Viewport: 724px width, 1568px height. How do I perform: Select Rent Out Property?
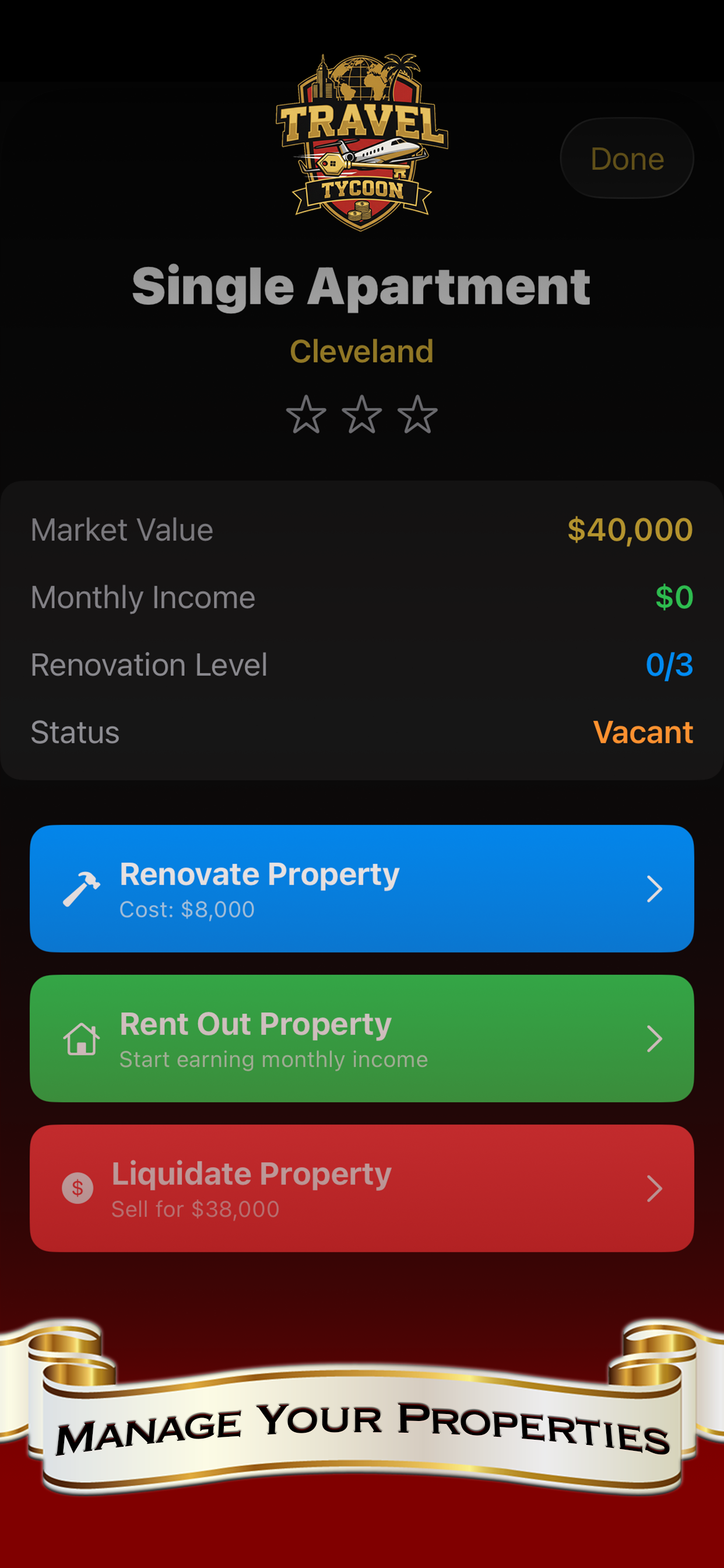[362, 1038]
